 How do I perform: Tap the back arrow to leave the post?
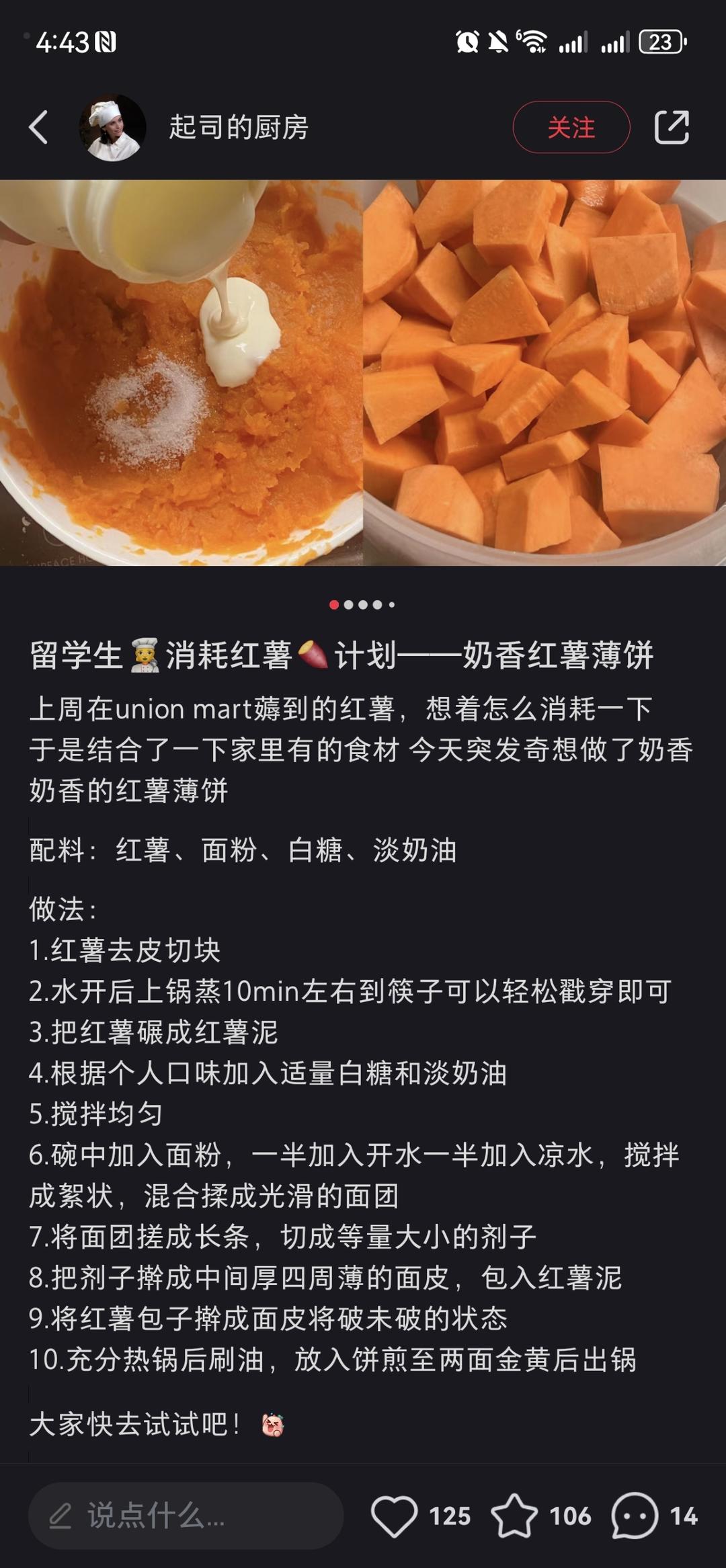point(38,127)
